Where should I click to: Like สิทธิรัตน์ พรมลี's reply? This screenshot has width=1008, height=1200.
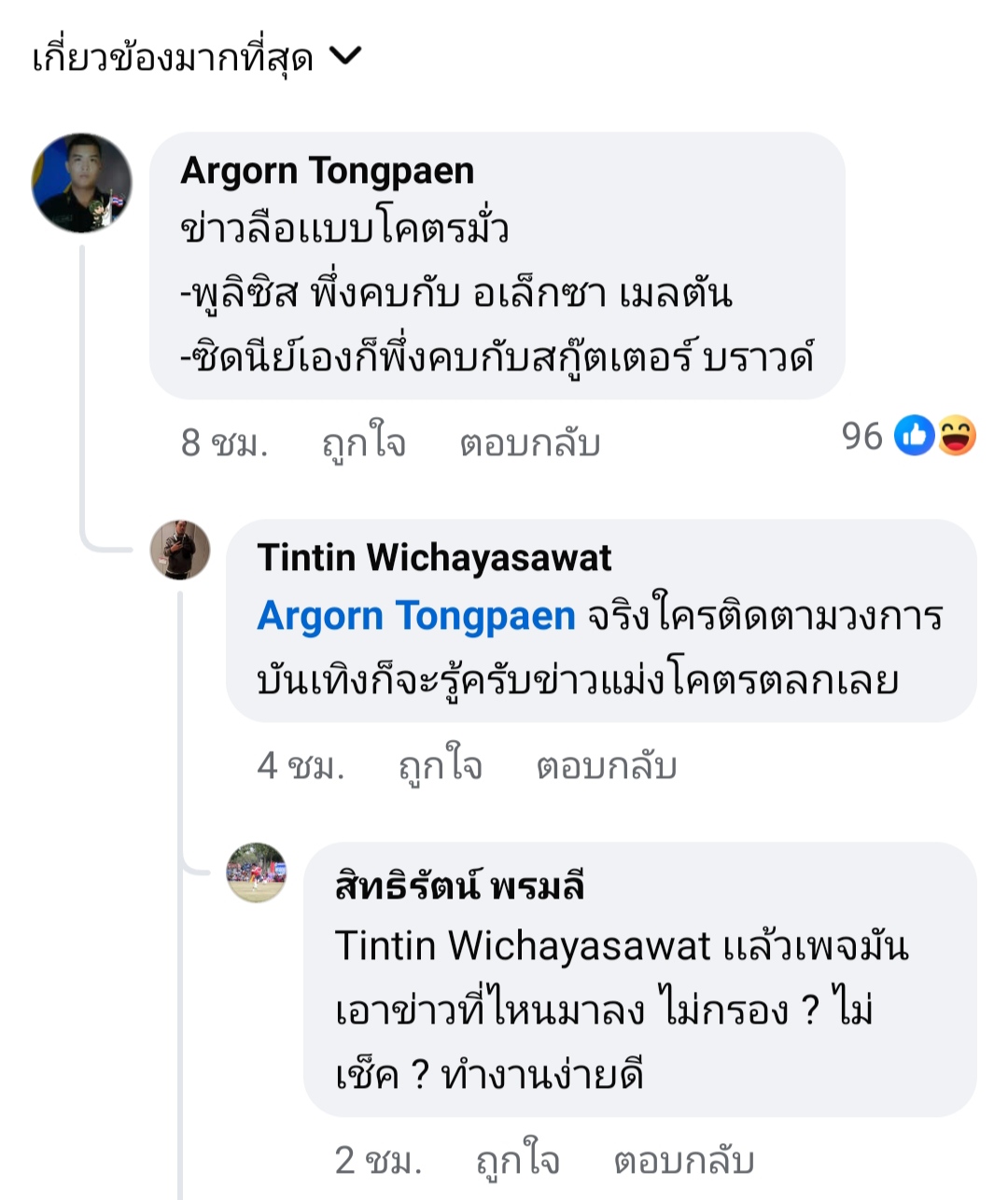(517, 1160)
